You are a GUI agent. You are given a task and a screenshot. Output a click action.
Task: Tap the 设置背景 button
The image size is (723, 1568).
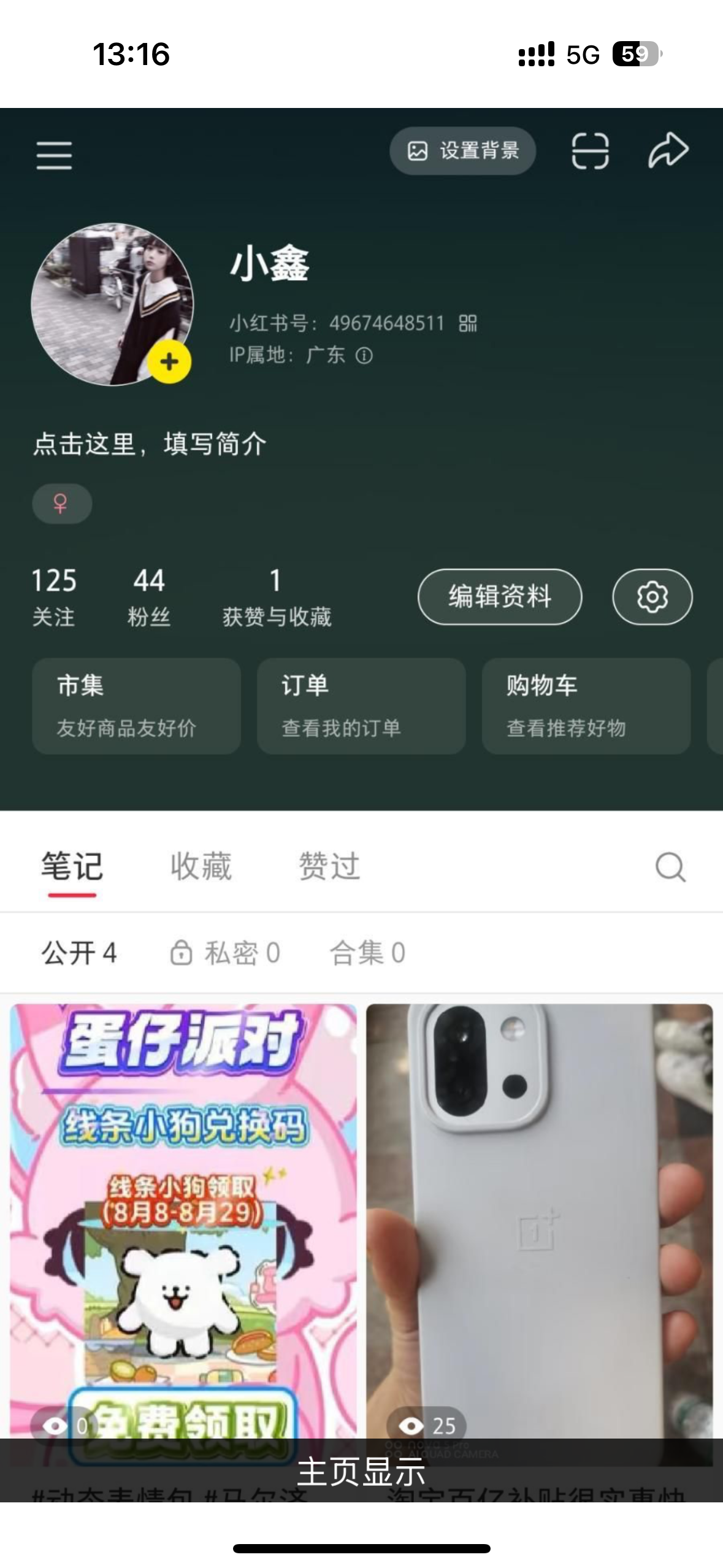pos(463,151)
